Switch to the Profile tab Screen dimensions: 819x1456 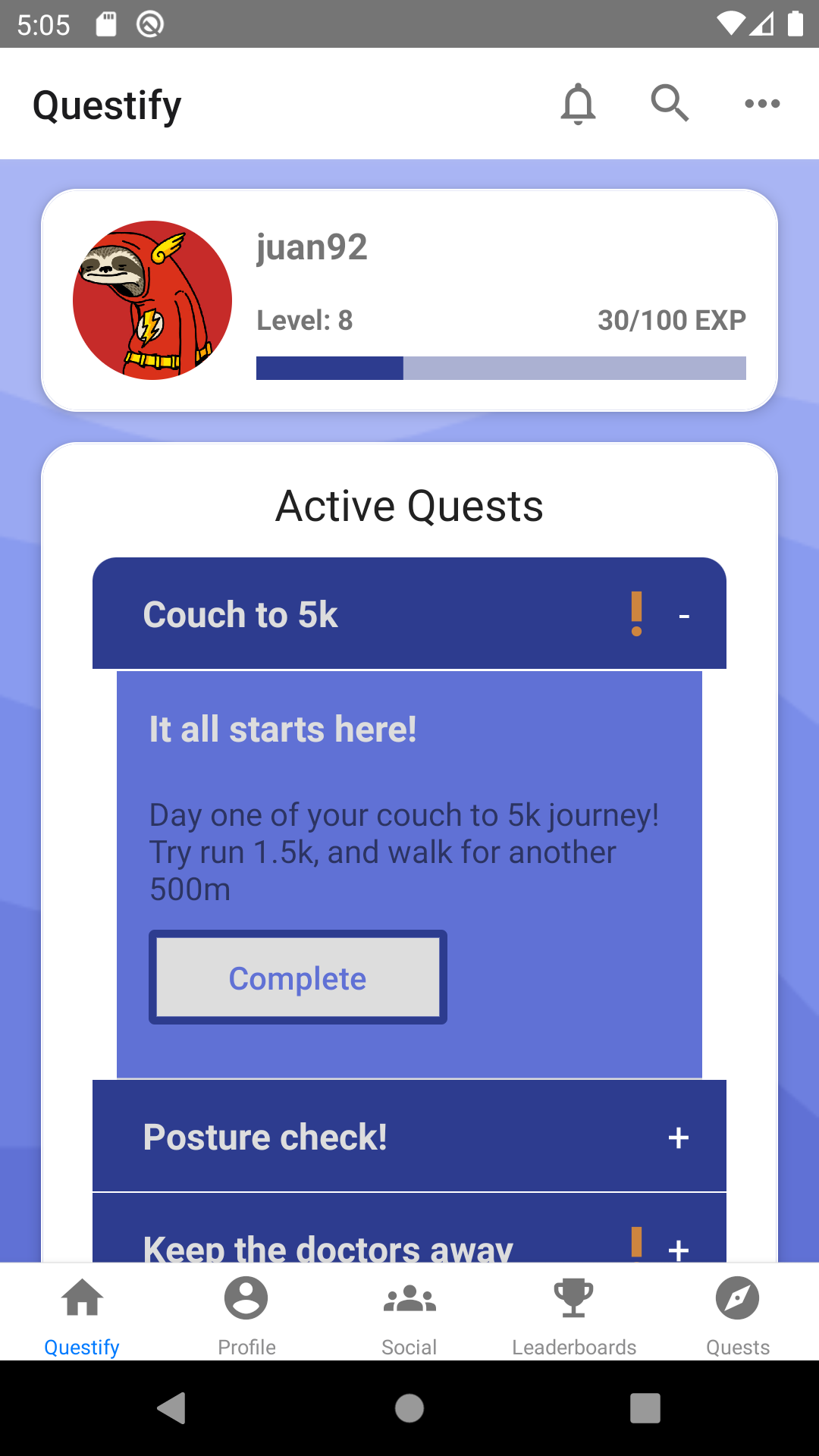(x=246, y=1313)
